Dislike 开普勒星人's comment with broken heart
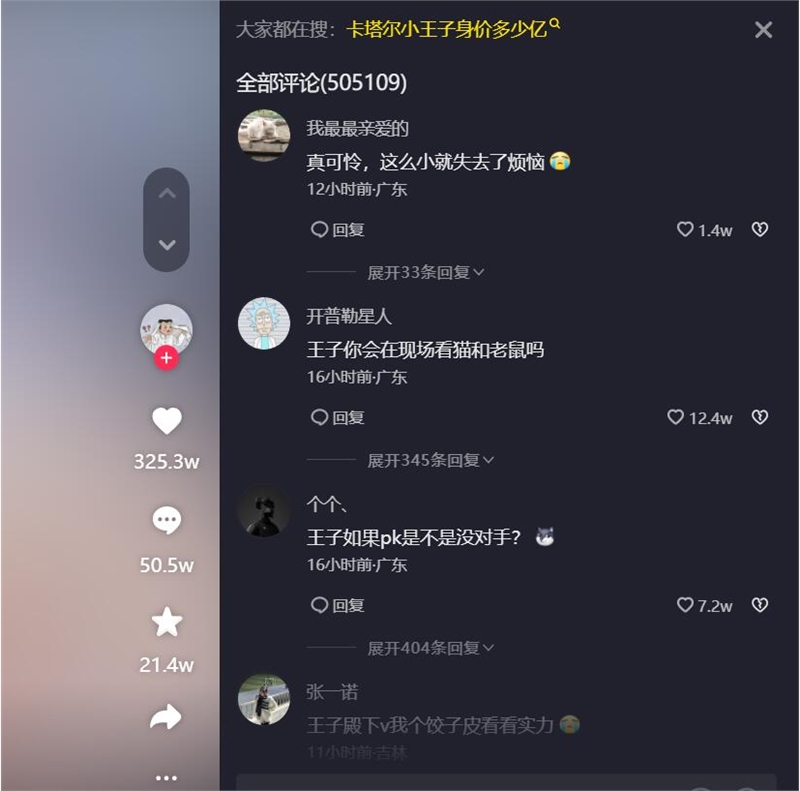Image resolution: width=800 pixels, height=791 pixels. pyautogui.click(x=760, y=418)
